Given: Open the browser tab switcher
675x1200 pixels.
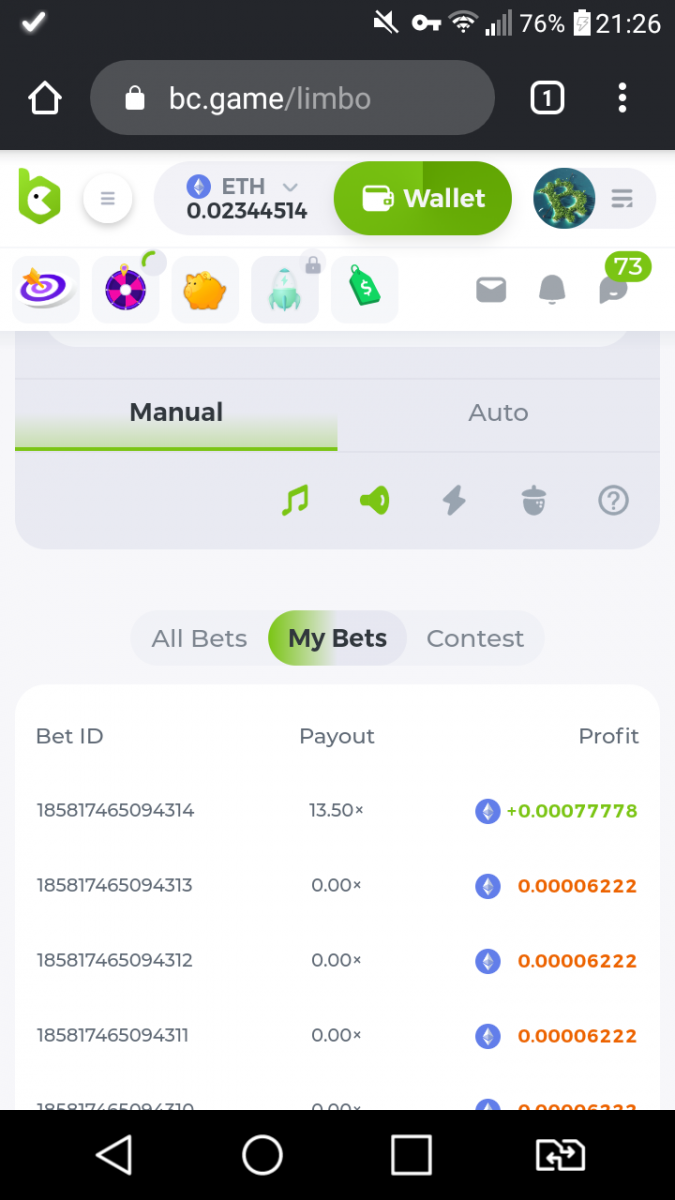Looking at the screenshot, I should 546,98.
